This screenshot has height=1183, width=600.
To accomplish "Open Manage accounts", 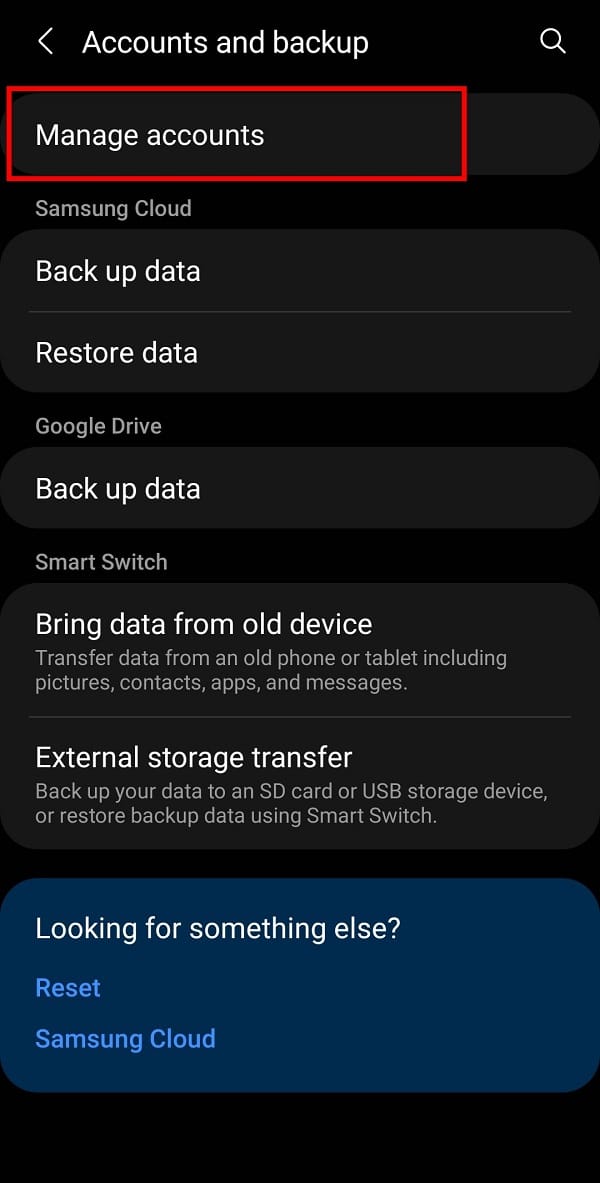I will pos(150,135).
